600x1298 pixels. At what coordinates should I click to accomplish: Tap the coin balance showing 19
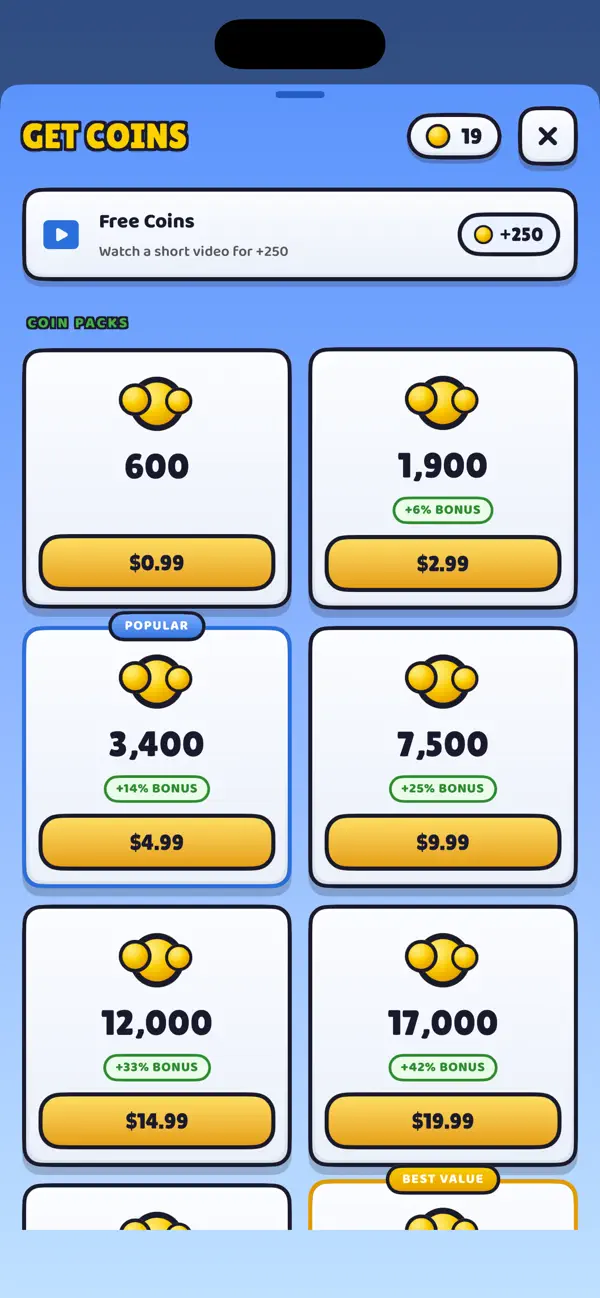click(454, 137)
